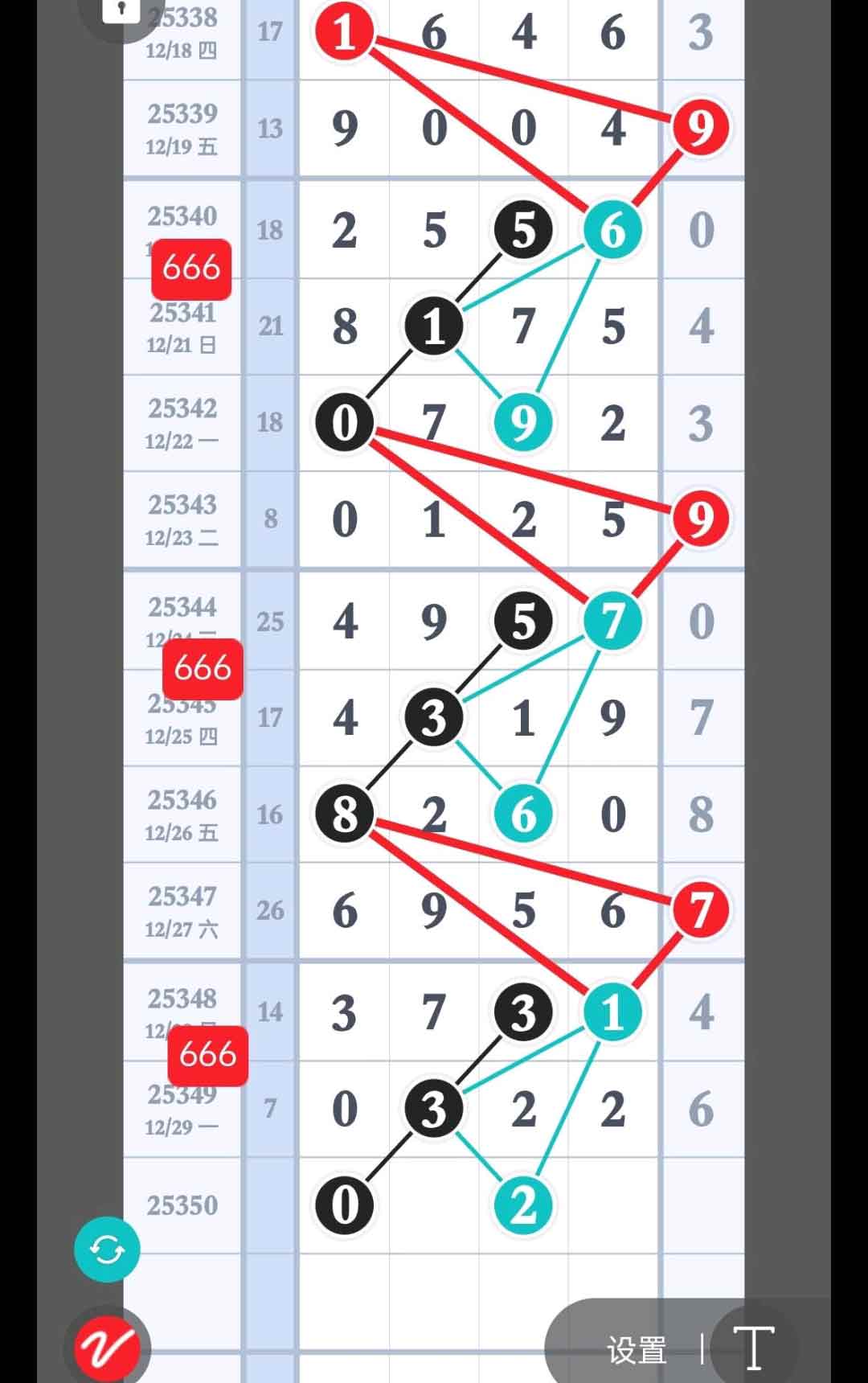Tap the lock icon at top left

(x=121, y=11)
